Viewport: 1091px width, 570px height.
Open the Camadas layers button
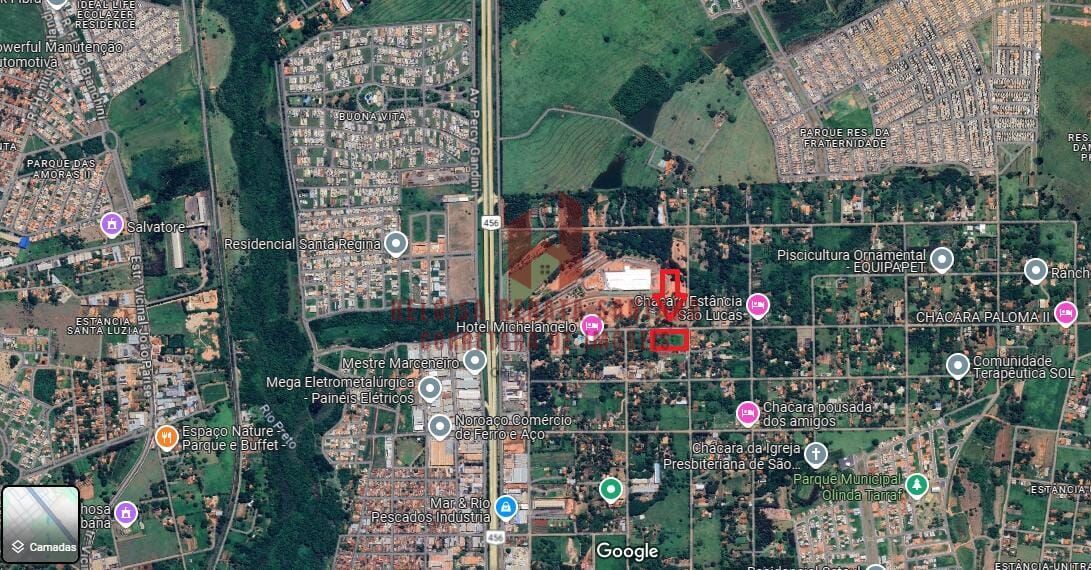[x=41, y=523]
